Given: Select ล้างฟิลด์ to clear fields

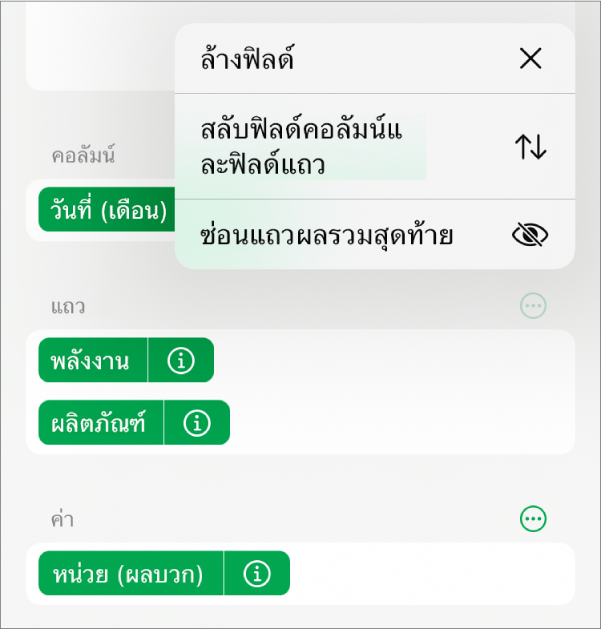Looking at the screenshot, I should click(374, 59).
